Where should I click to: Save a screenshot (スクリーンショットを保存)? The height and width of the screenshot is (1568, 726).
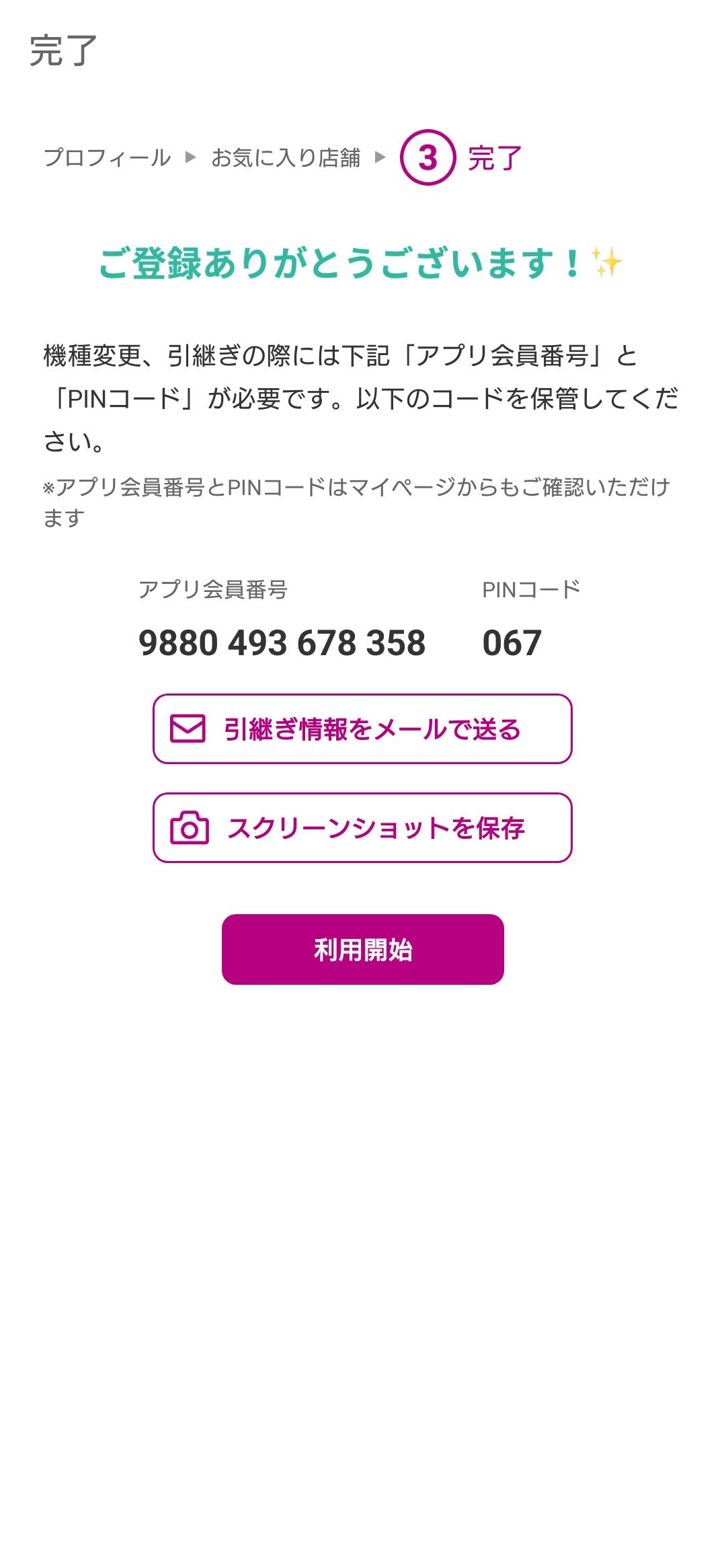[x=362, y=828]
